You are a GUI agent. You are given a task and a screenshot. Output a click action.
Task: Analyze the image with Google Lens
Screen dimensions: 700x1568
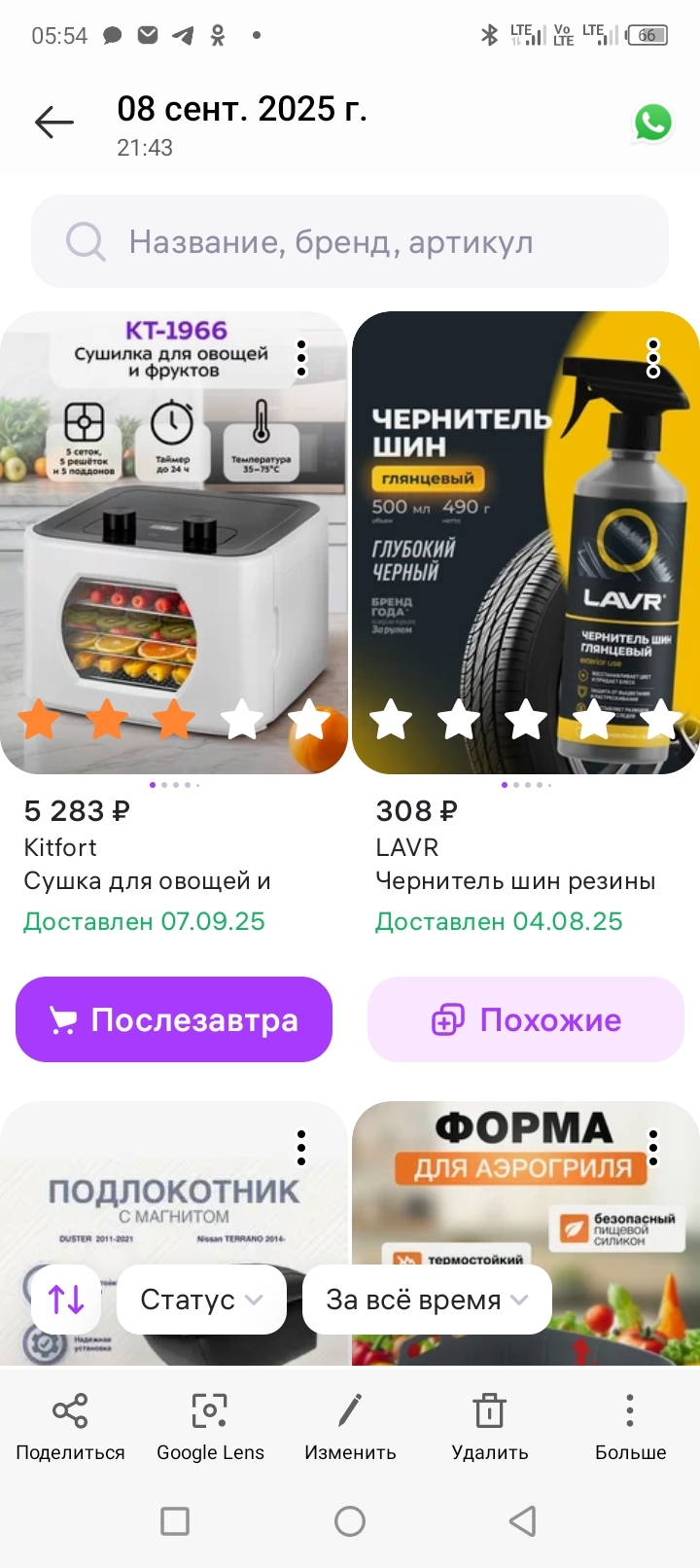210,1426
